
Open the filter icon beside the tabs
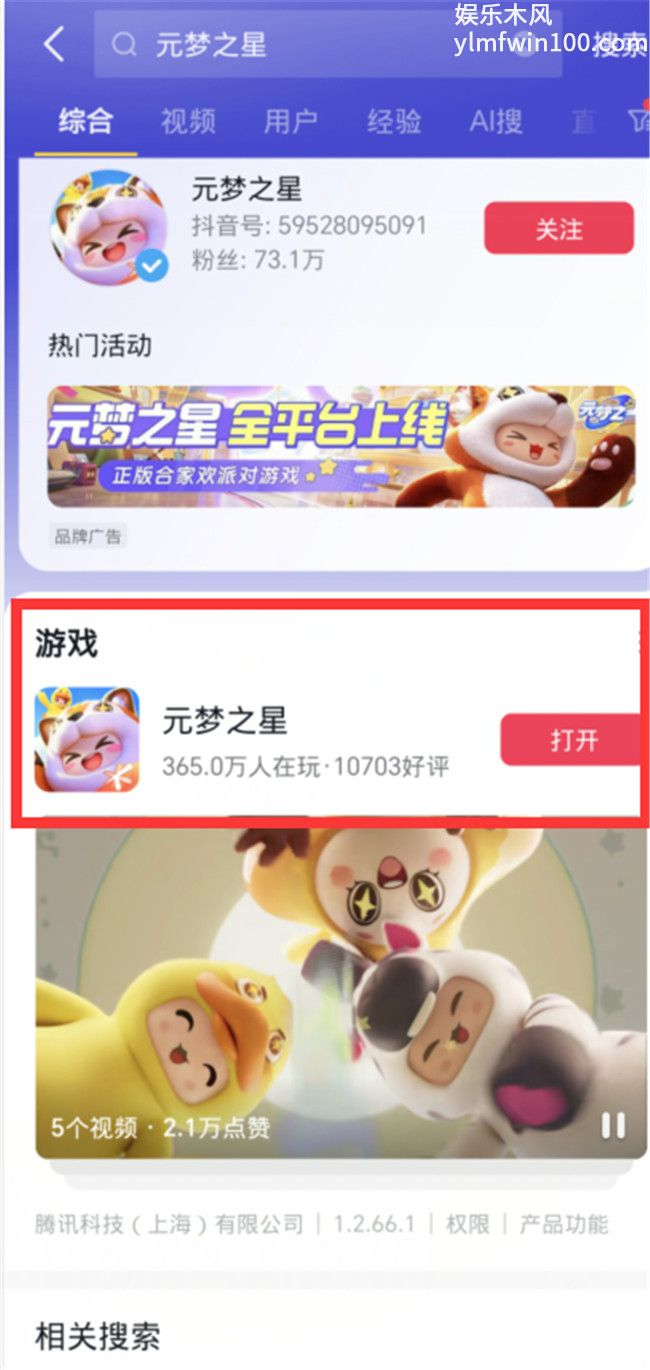[638, 122]
